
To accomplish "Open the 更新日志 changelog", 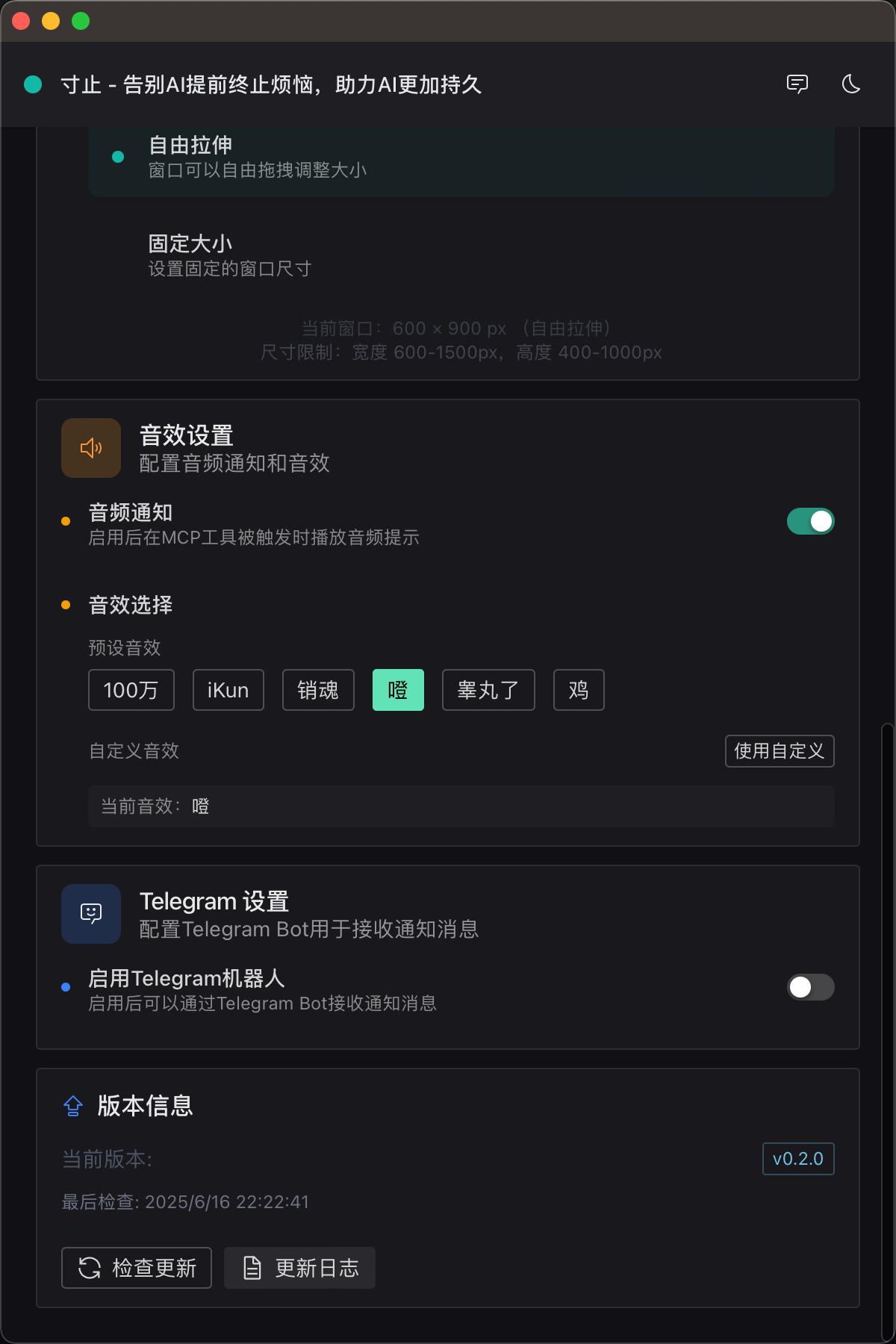I will 299,1267.
